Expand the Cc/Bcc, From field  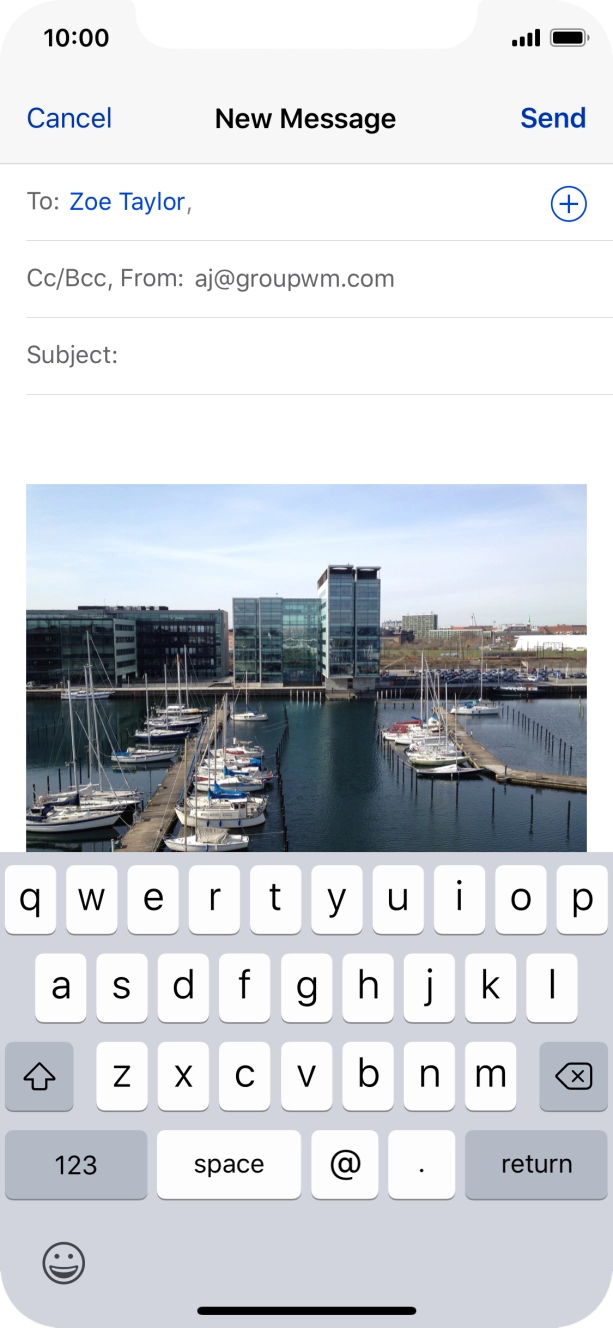pyautogui.click(x=210, y=279)
